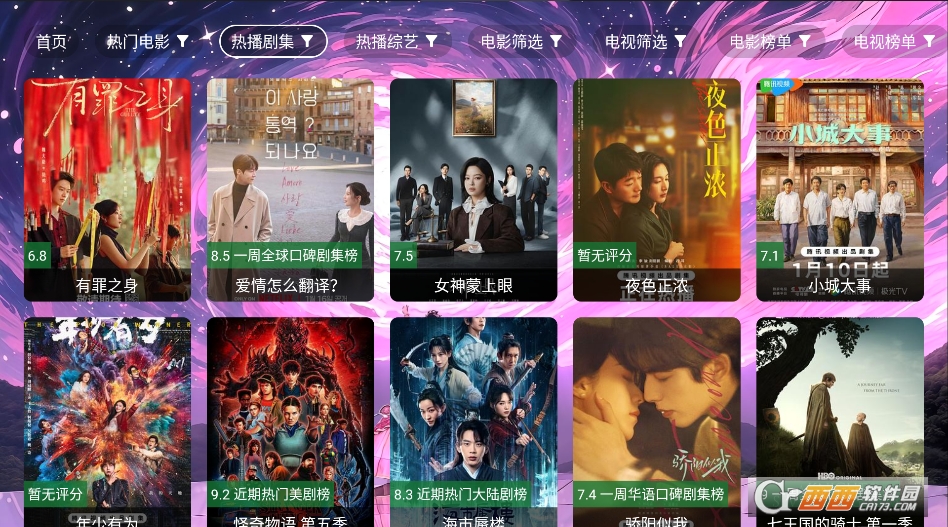The width and height of the screenshot is (948, 527).
Task: Open the show 爱情怎么翻译?
Action: pos(290,190)
